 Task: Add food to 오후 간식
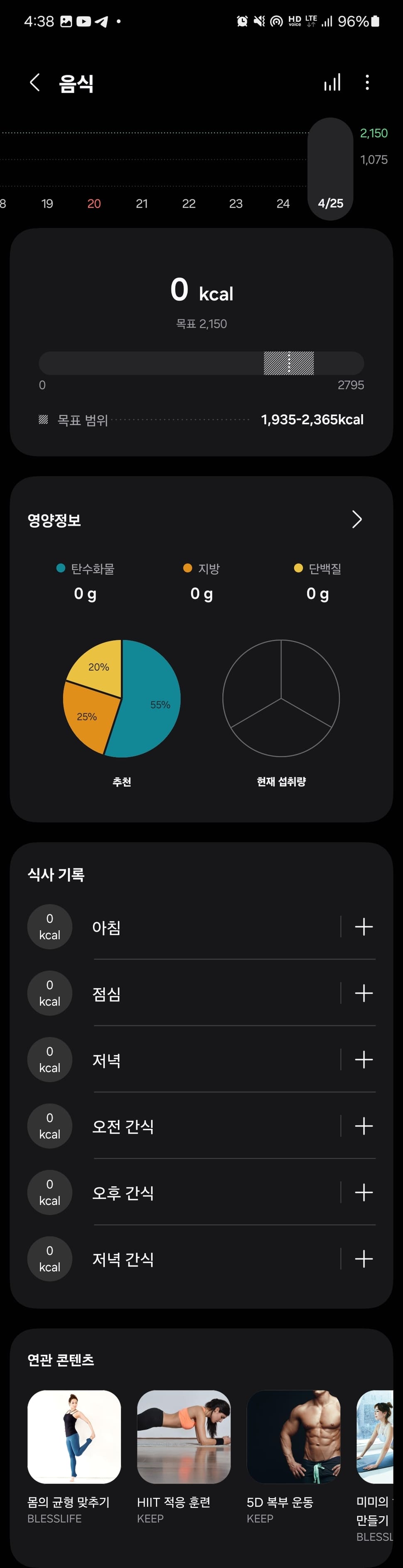tap(364, 1192)
